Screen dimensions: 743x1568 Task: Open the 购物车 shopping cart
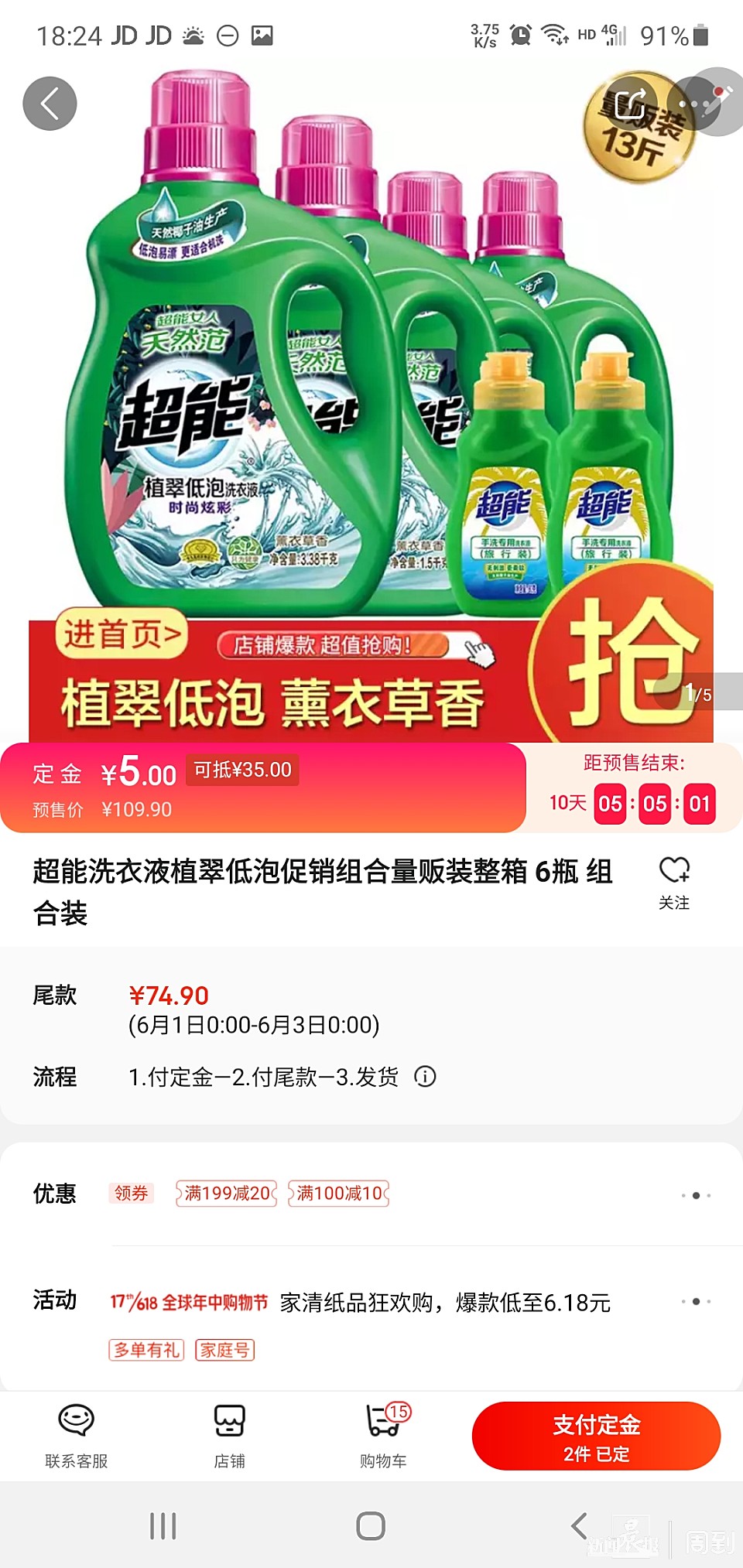coord(383,1435)
